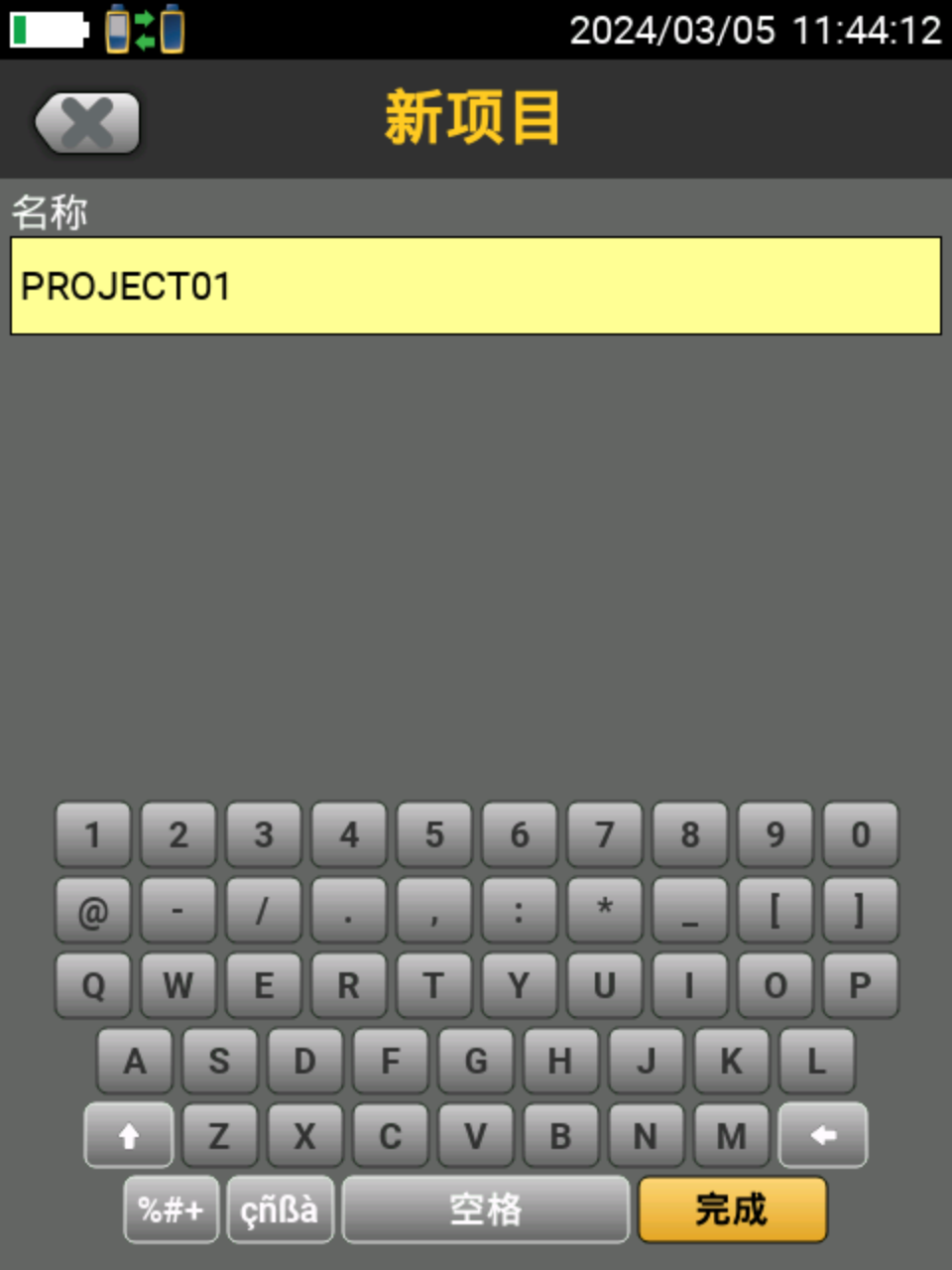Tap the underscore key

point(690,910)
